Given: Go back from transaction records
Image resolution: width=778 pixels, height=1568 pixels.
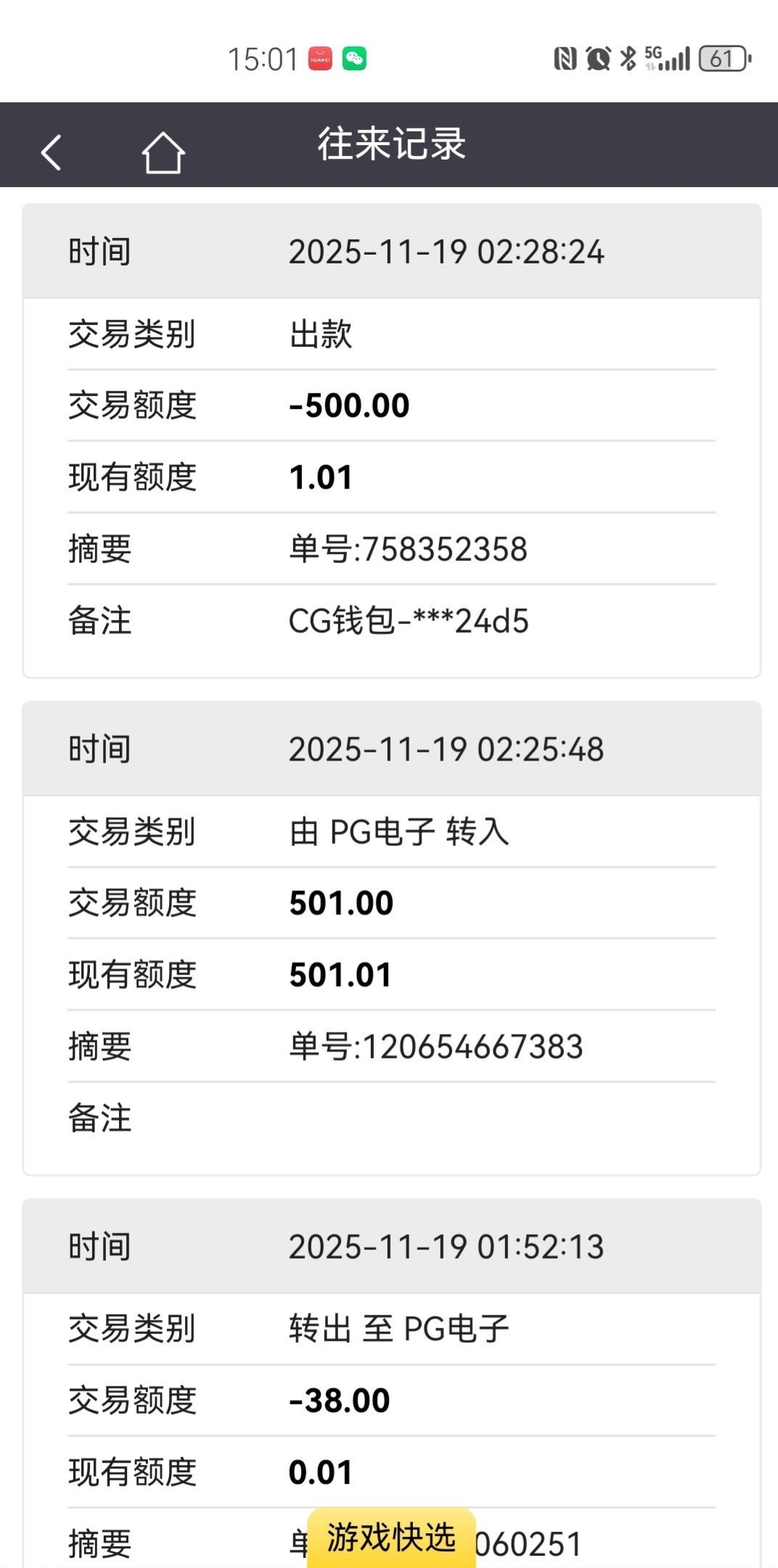Looking at the screenshot, I should click(x=51, y=152).
